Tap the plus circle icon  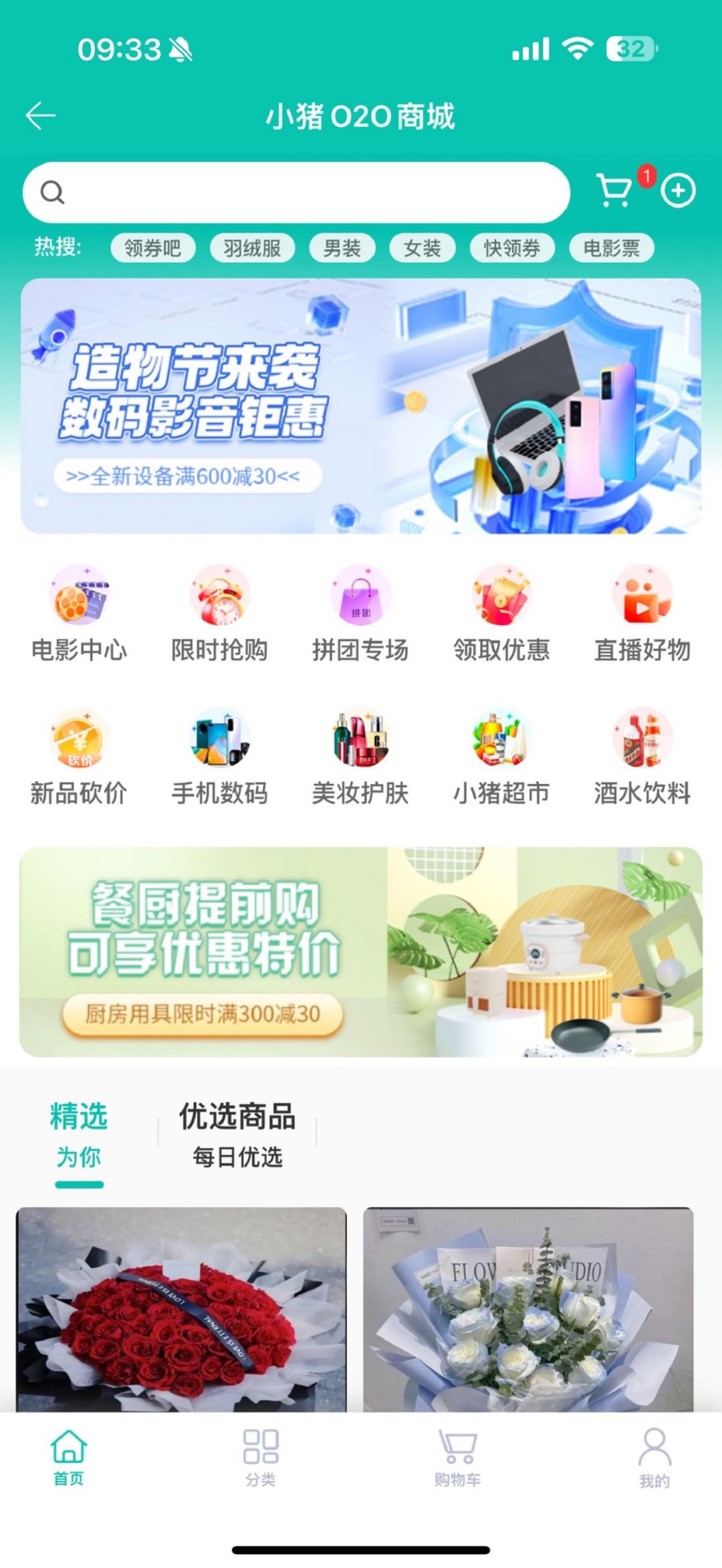[x=678, y=191]
